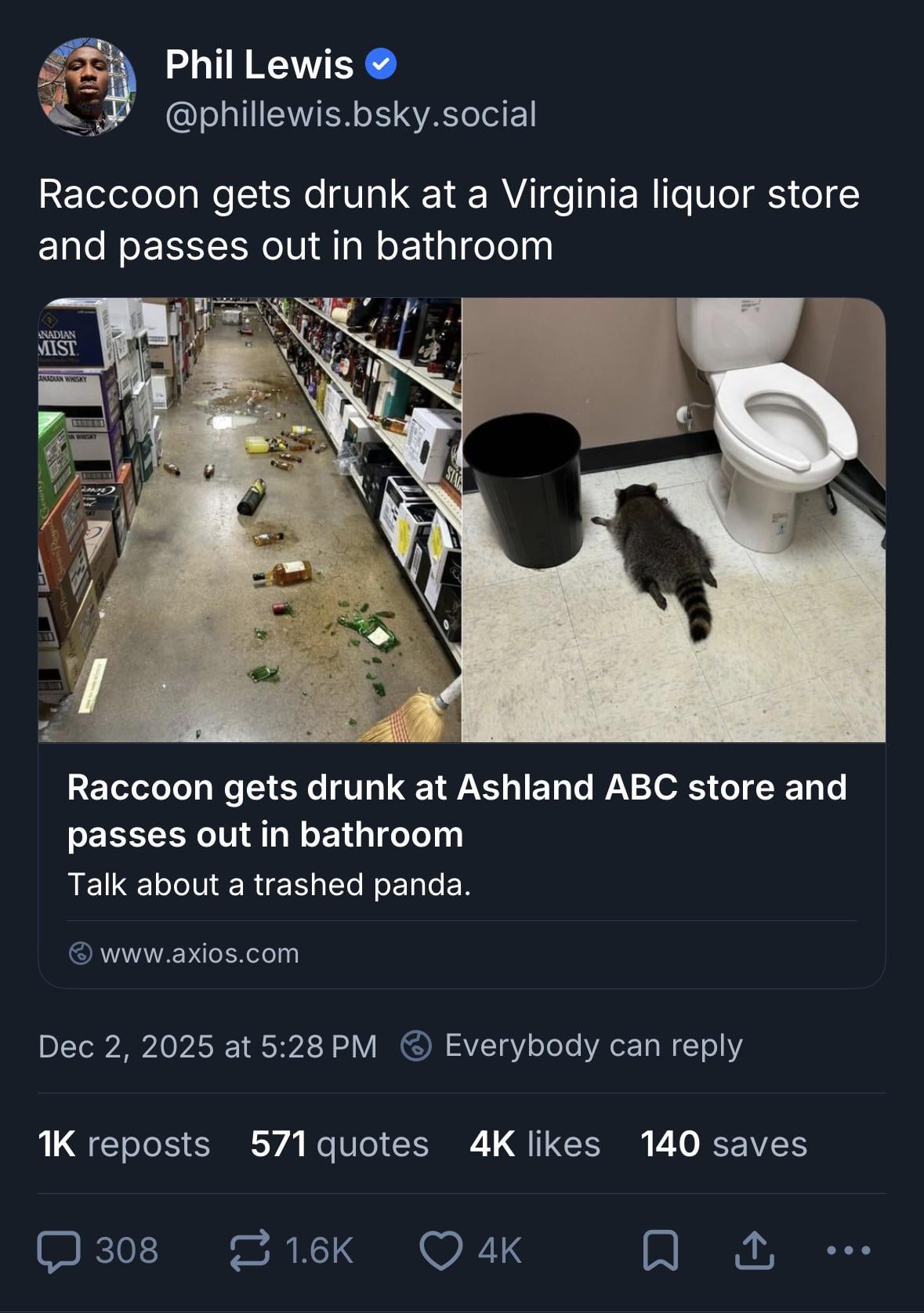View the 4K likes list
This screenshot has width=924, height=1313.
click(534, 1144)
